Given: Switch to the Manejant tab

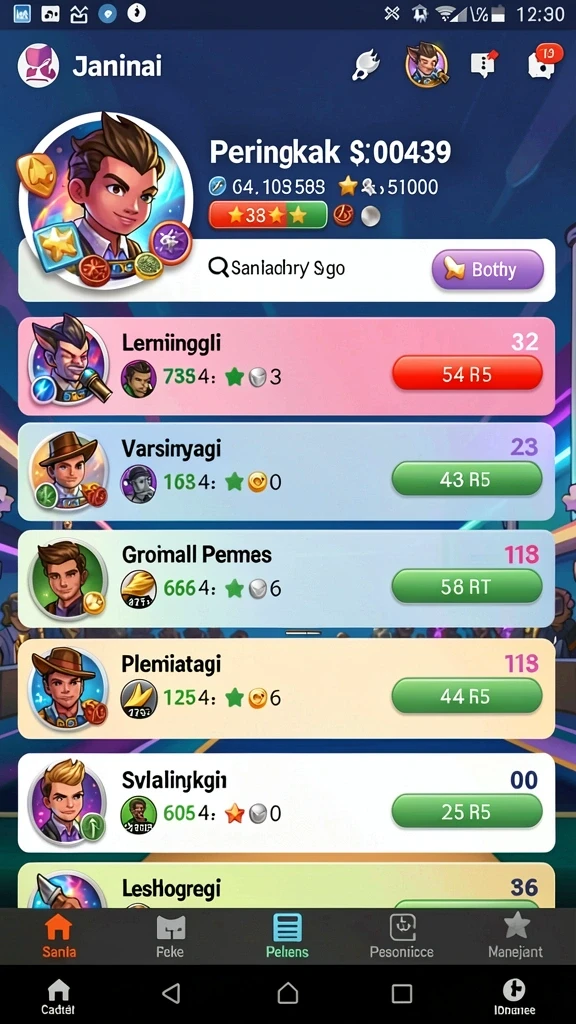Looking at the screenshot, I should pyautogui.click(x=515, y=935).
